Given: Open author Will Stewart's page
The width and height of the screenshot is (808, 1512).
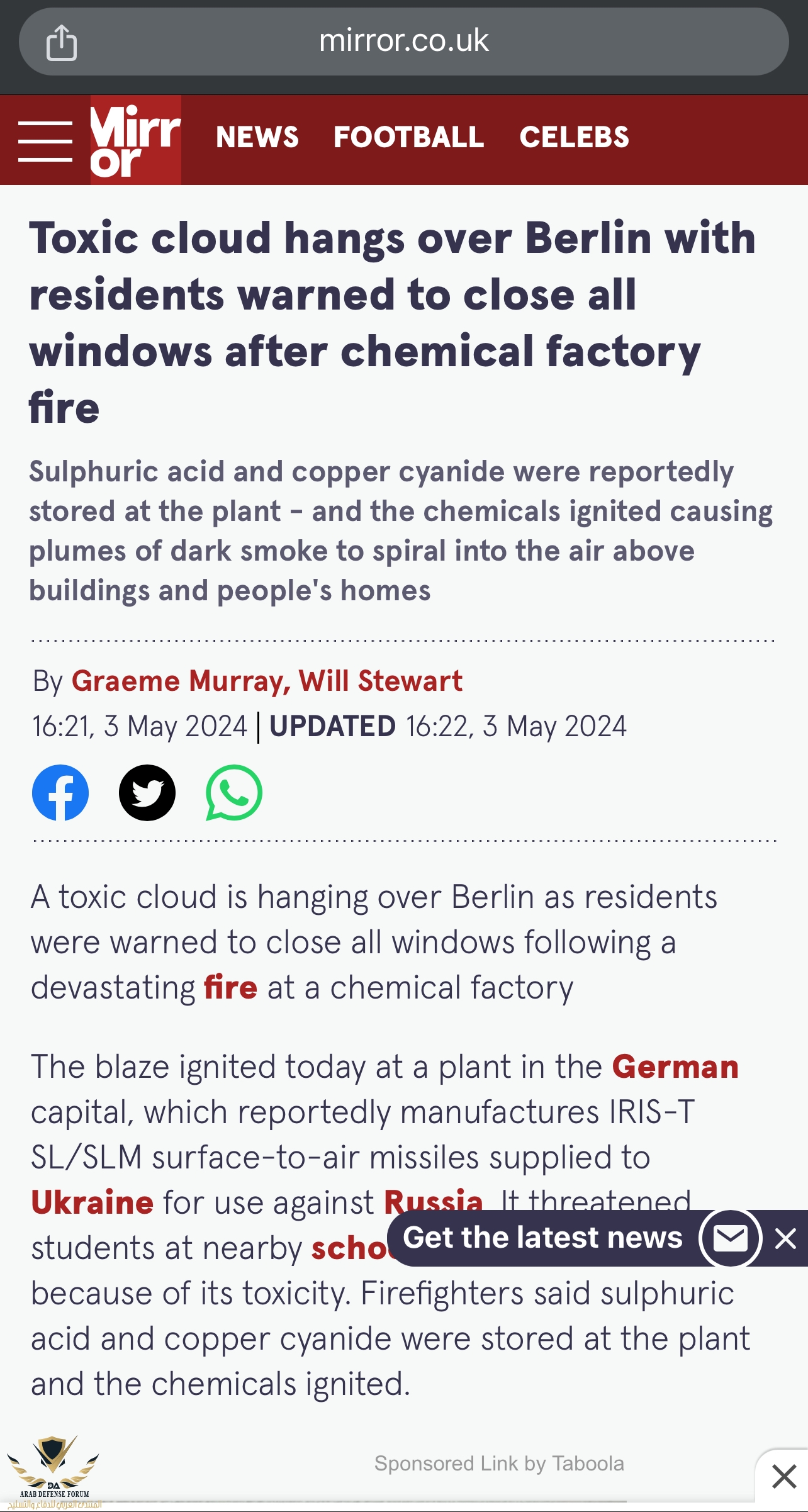Looking at the screenshot, I should click(381, 681).
